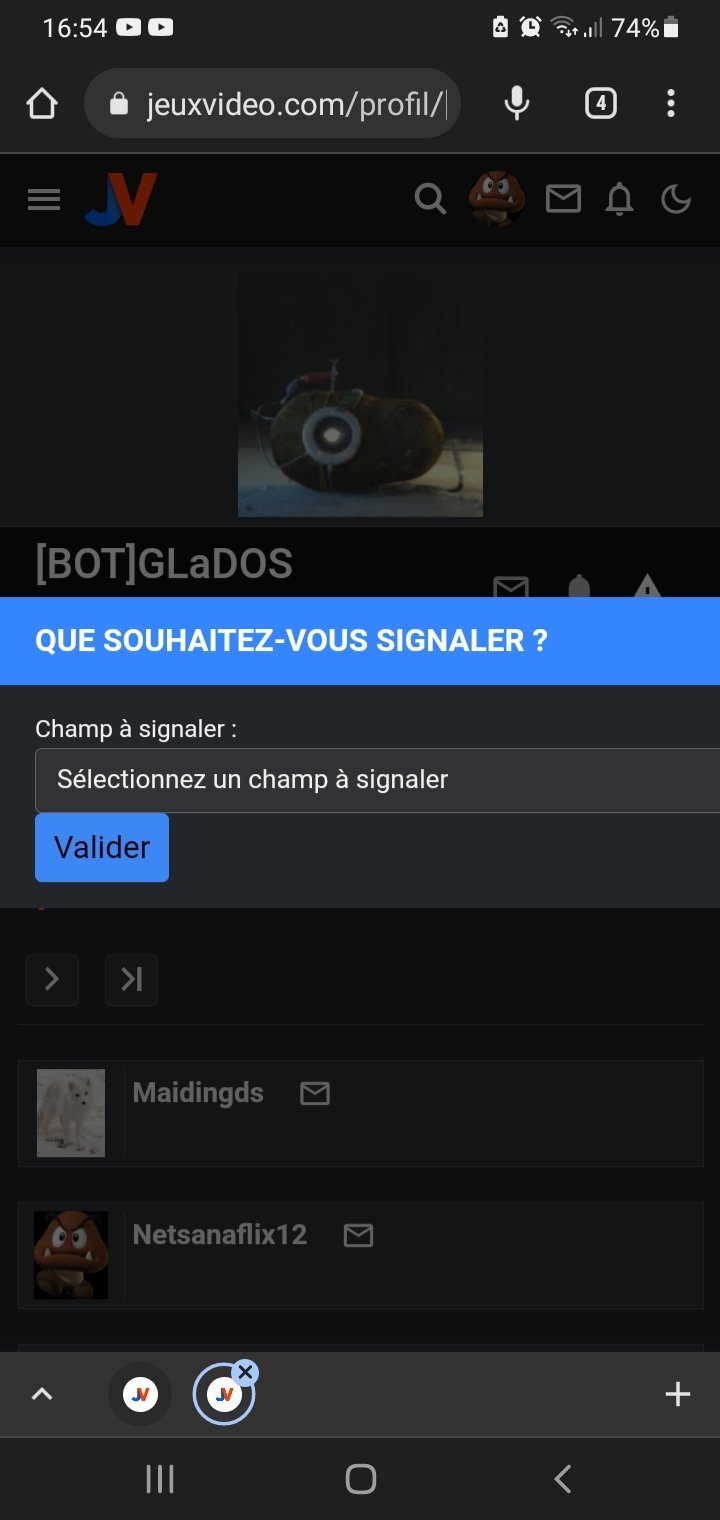Open the browser home page

pyautogui.click(x=42, y=103)
